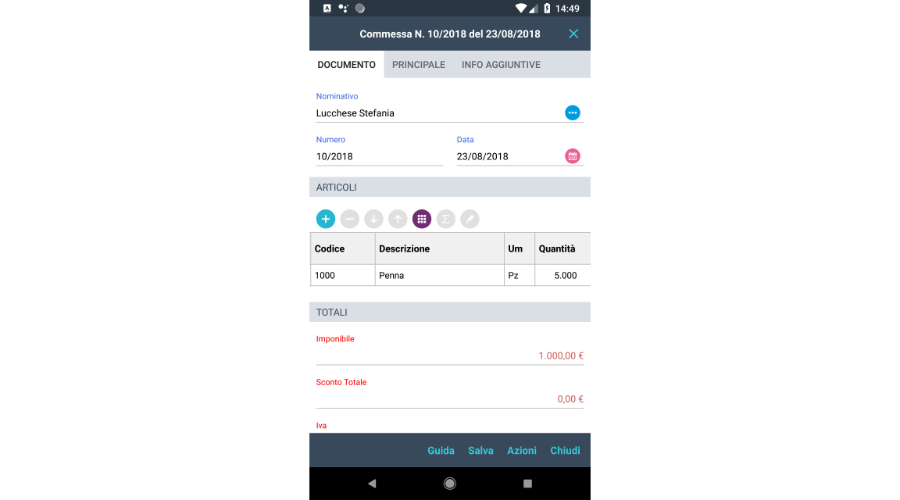Image resolution: width=900 pixels, height=500 pixels.
Task: Go back using system navigation
Action: [372, 483]
